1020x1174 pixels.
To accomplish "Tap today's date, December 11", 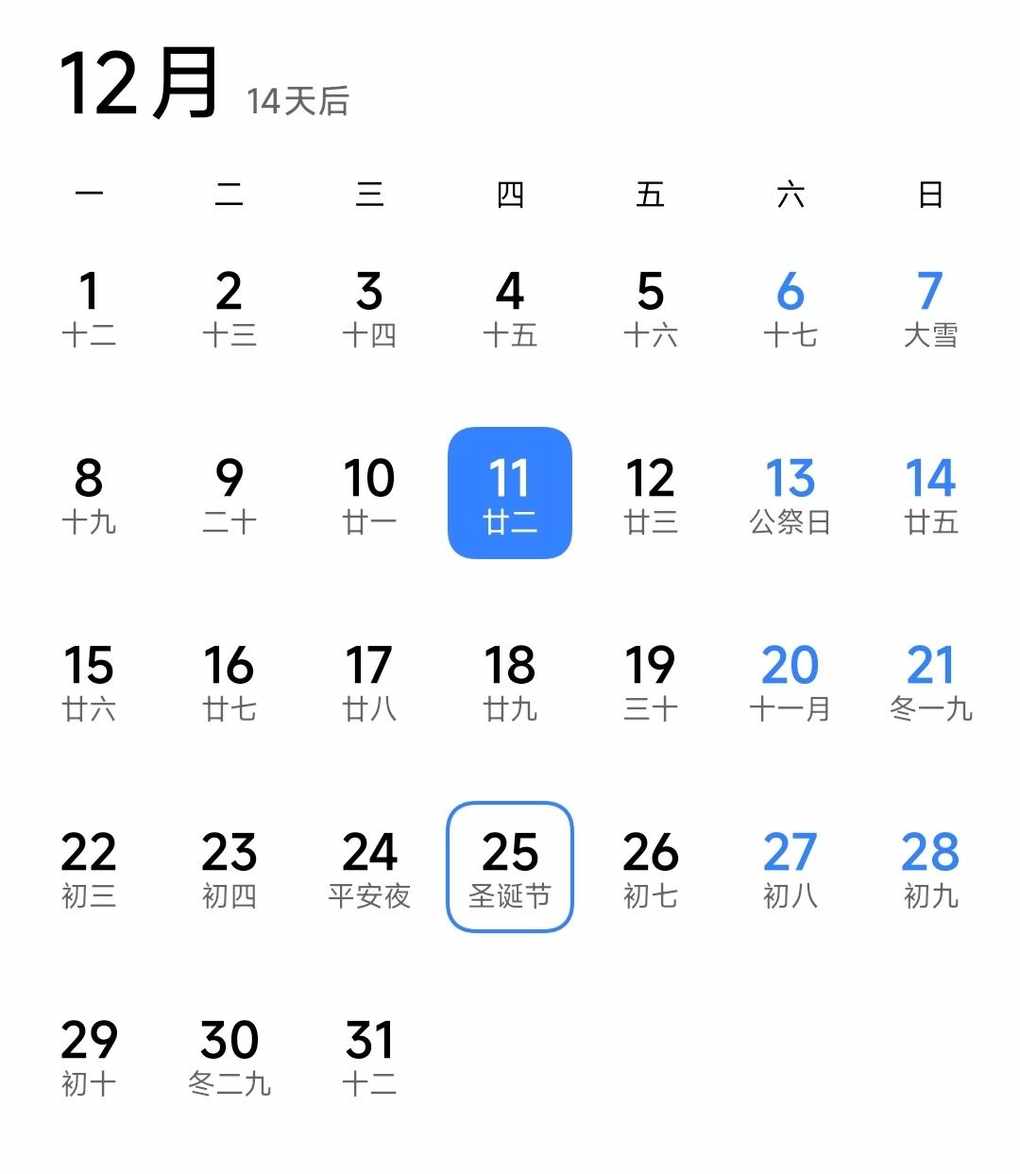I will 510,493.
